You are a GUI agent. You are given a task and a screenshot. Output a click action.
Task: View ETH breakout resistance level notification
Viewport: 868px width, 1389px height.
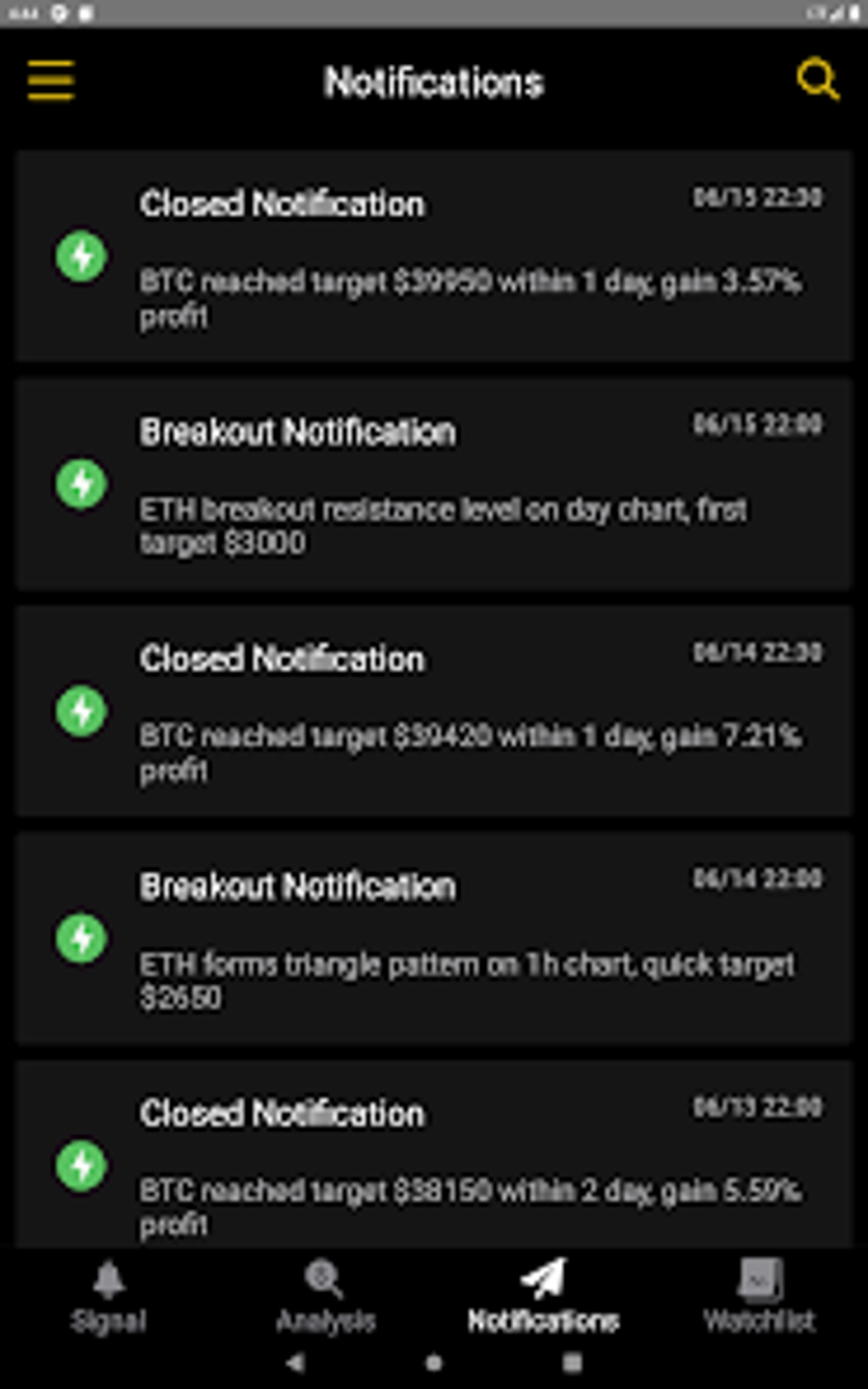[434, 483]
